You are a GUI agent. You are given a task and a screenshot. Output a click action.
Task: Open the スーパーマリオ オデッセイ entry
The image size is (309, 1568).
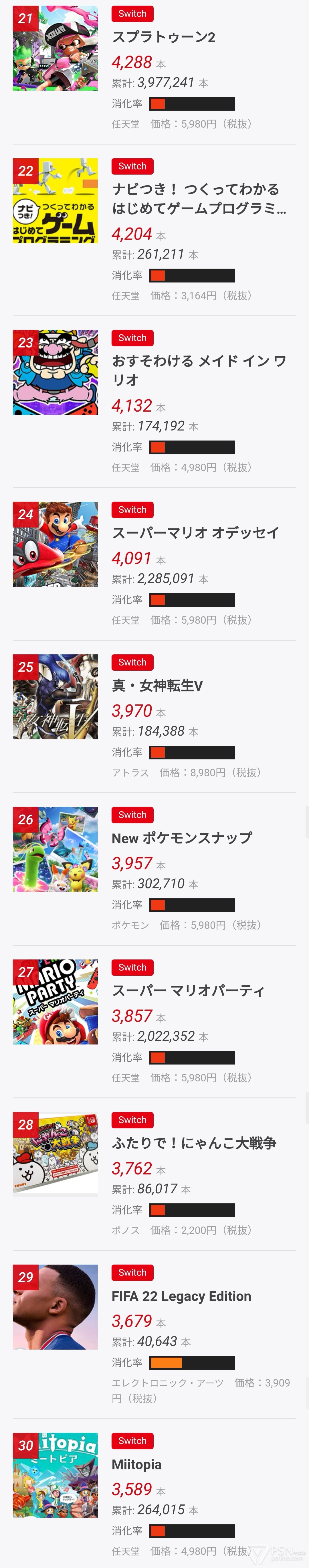coord(195,533)
